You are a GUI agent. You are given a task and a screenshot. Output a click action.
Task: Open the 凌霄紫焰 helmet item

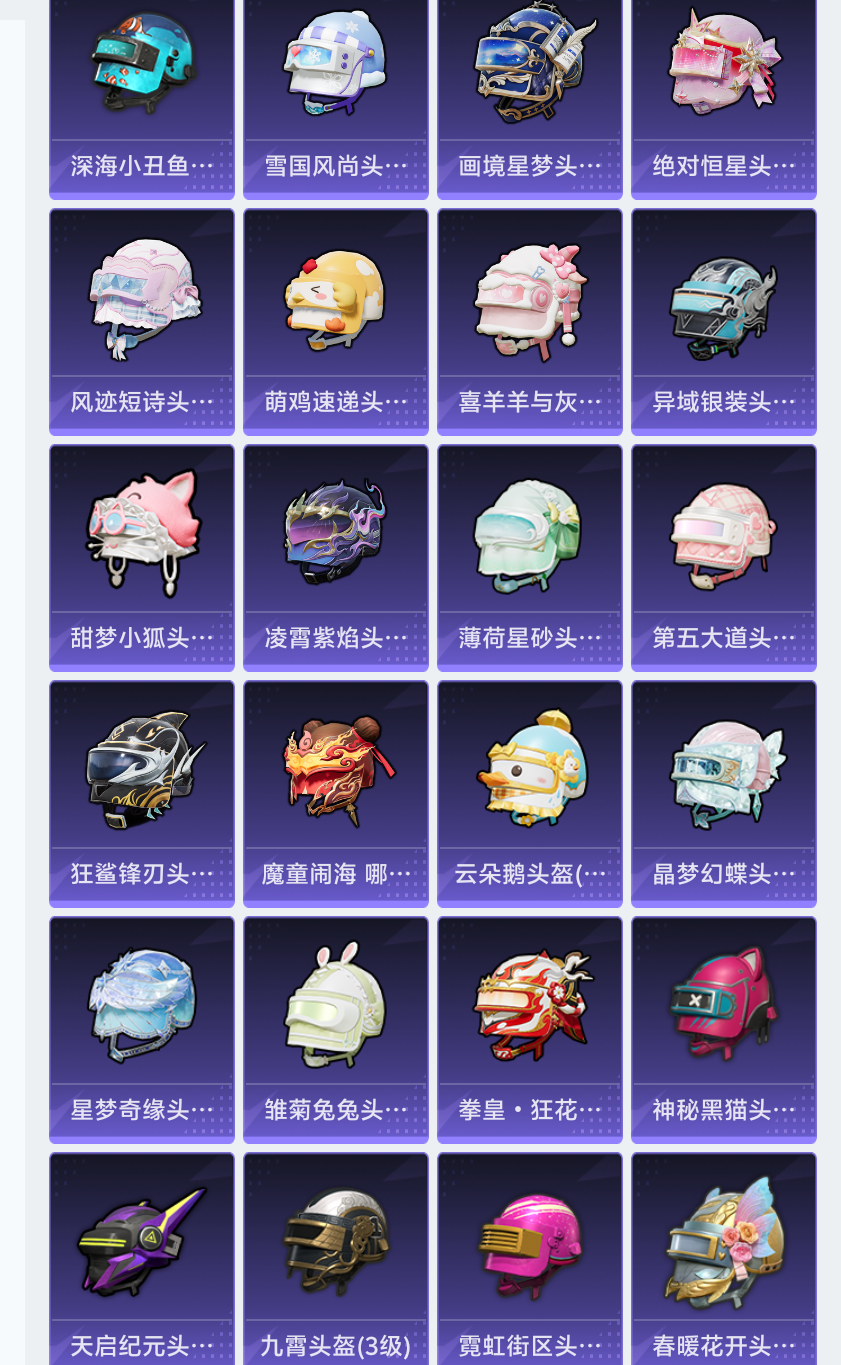(336, 558)
